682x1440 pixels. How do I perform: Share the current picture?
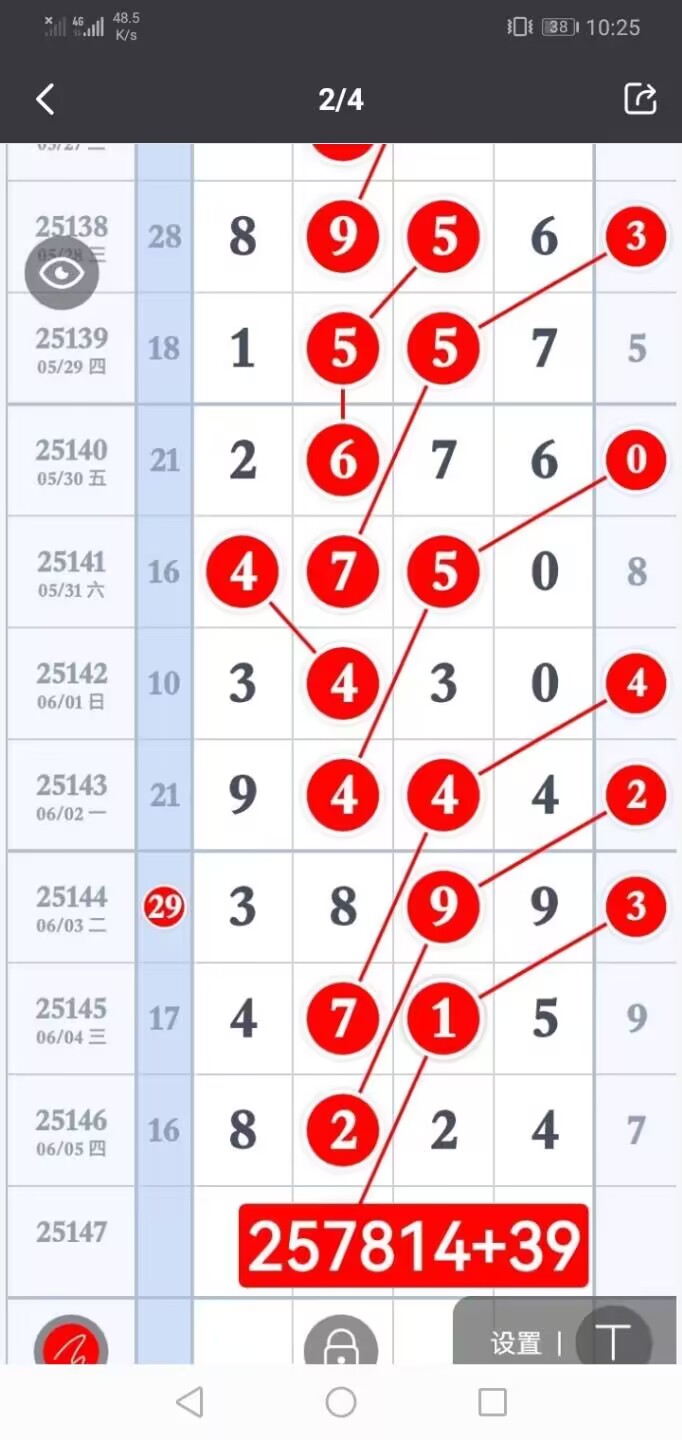640,98
